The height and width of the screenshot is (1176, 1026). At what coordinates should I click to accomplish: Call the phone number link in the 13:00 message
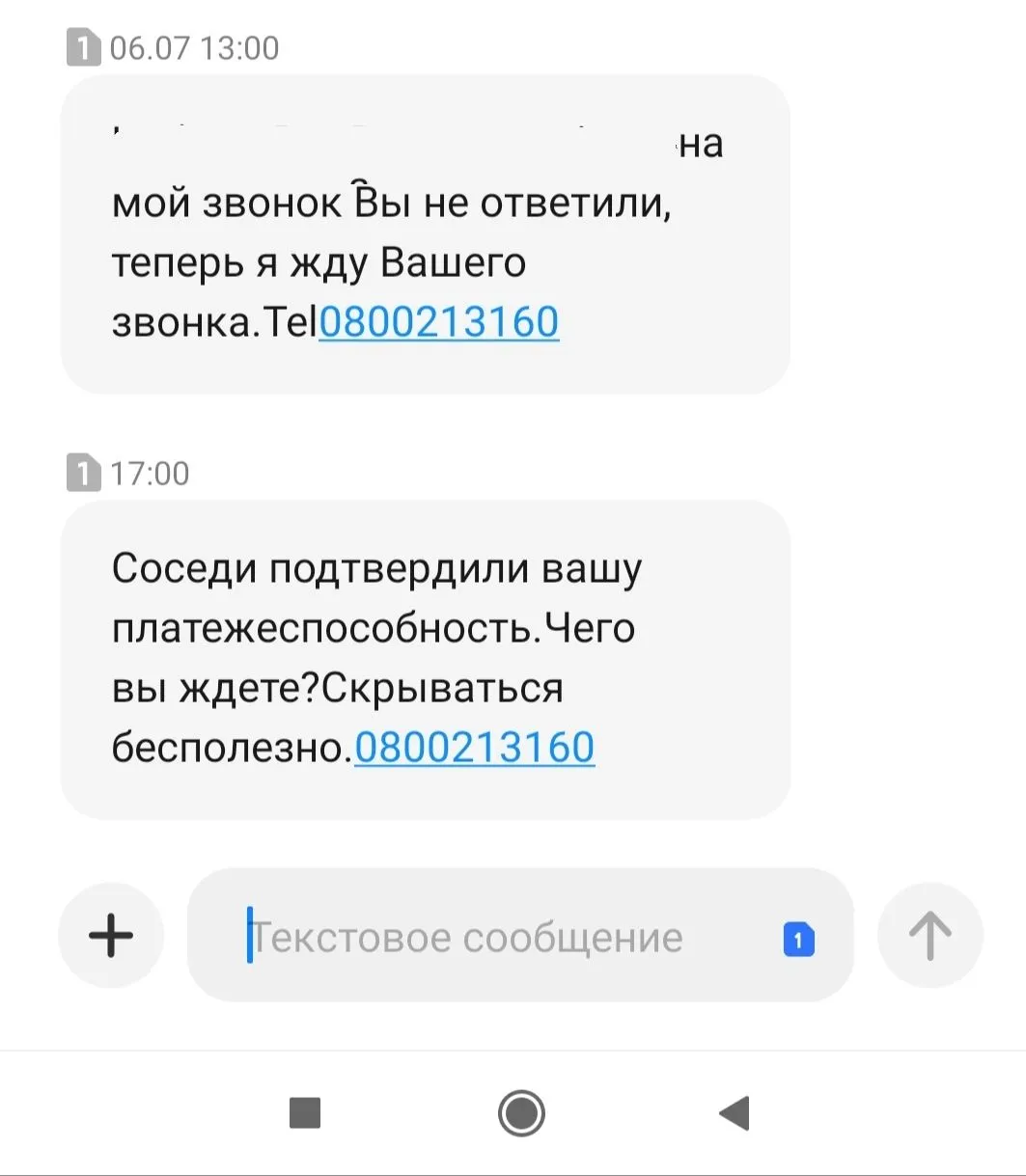tap(438, 322)
